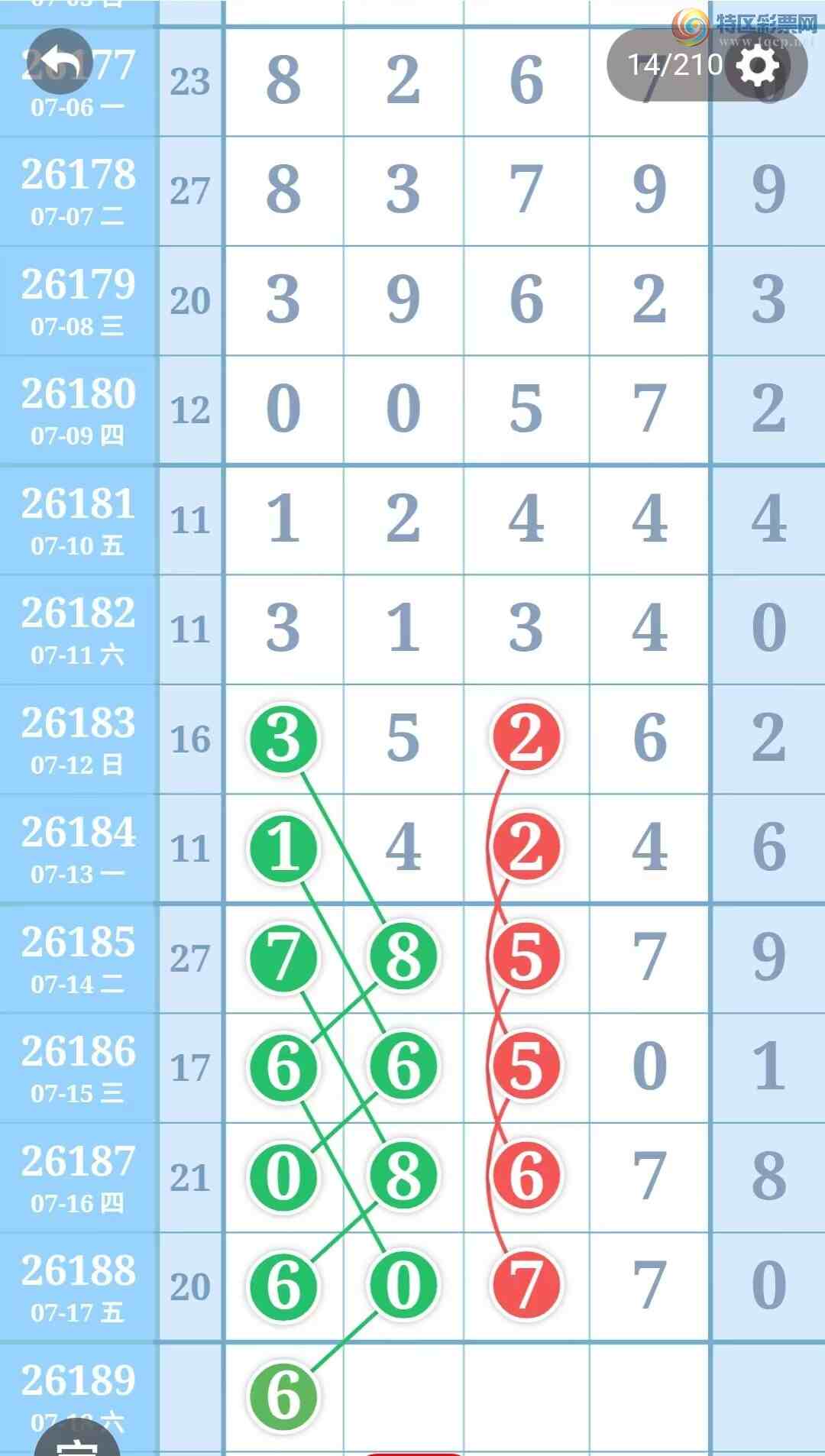Open the settings gear beside 14/210
Screen dimensions: 825x1456
tap(758, 66)
